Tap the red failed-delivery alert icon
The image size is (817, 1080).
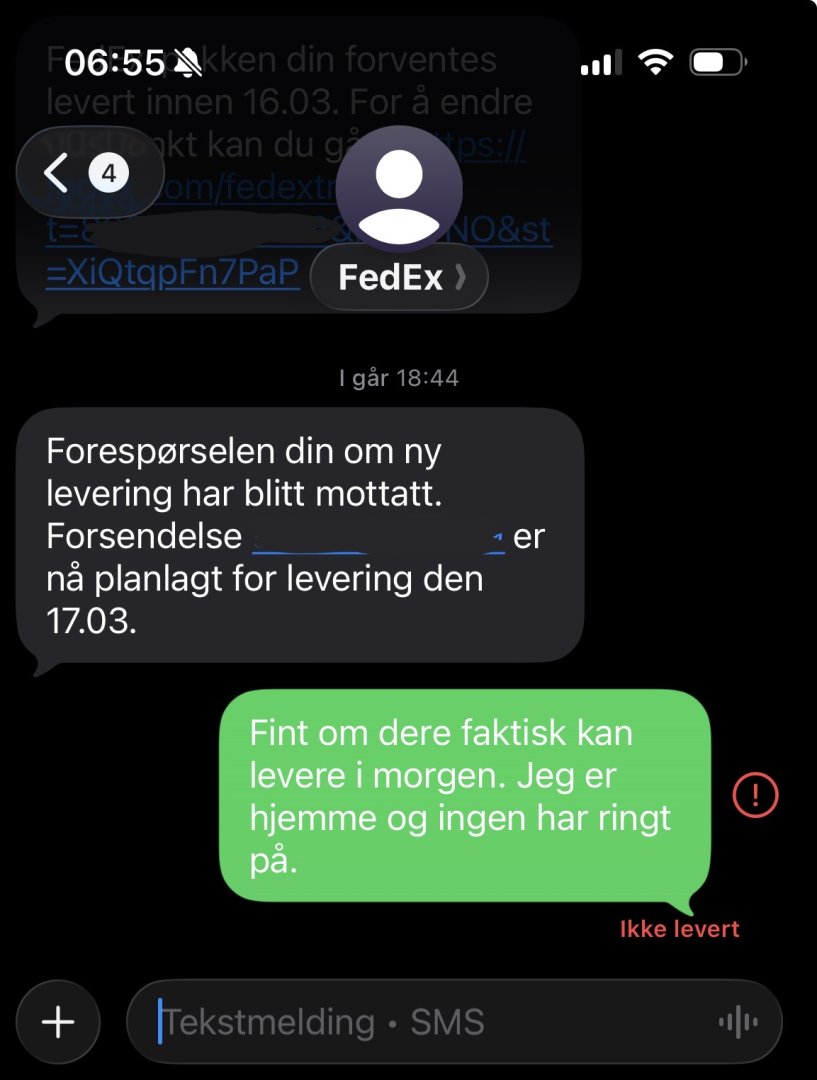(x=755, y=794)
